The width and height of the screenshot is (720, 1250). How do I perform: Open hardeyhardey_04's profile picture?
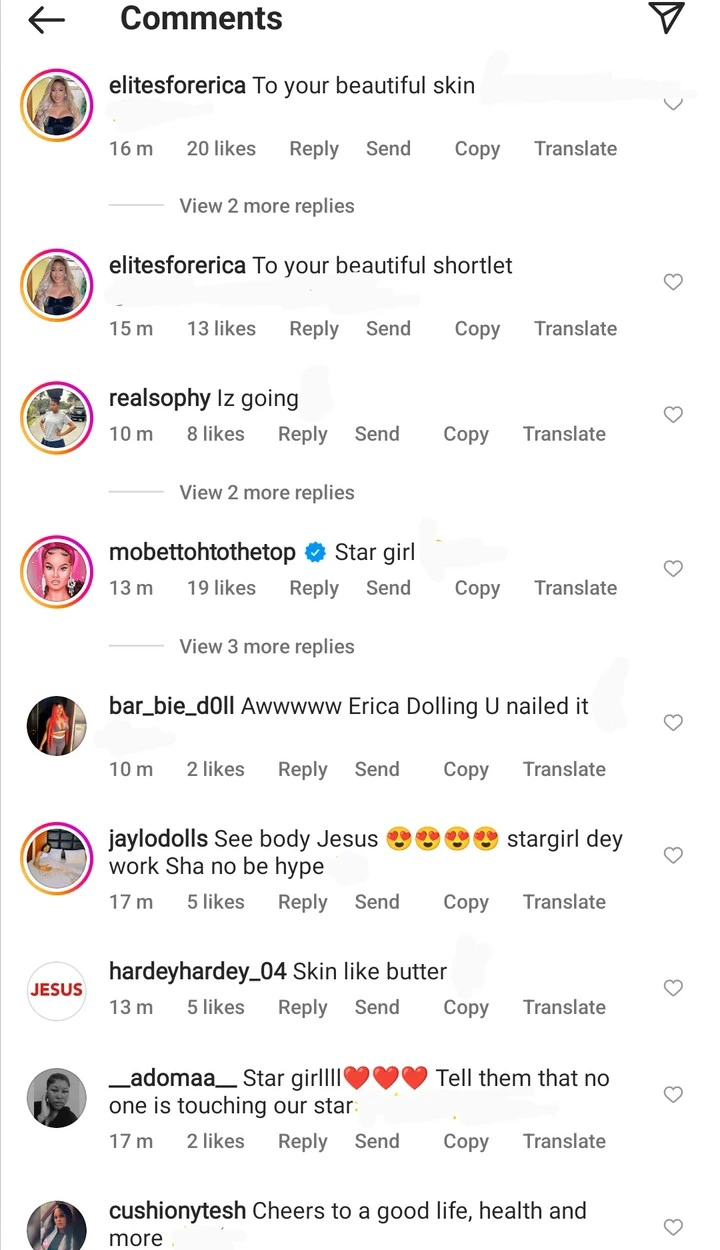pyautogui.click(x=56, y=989)
